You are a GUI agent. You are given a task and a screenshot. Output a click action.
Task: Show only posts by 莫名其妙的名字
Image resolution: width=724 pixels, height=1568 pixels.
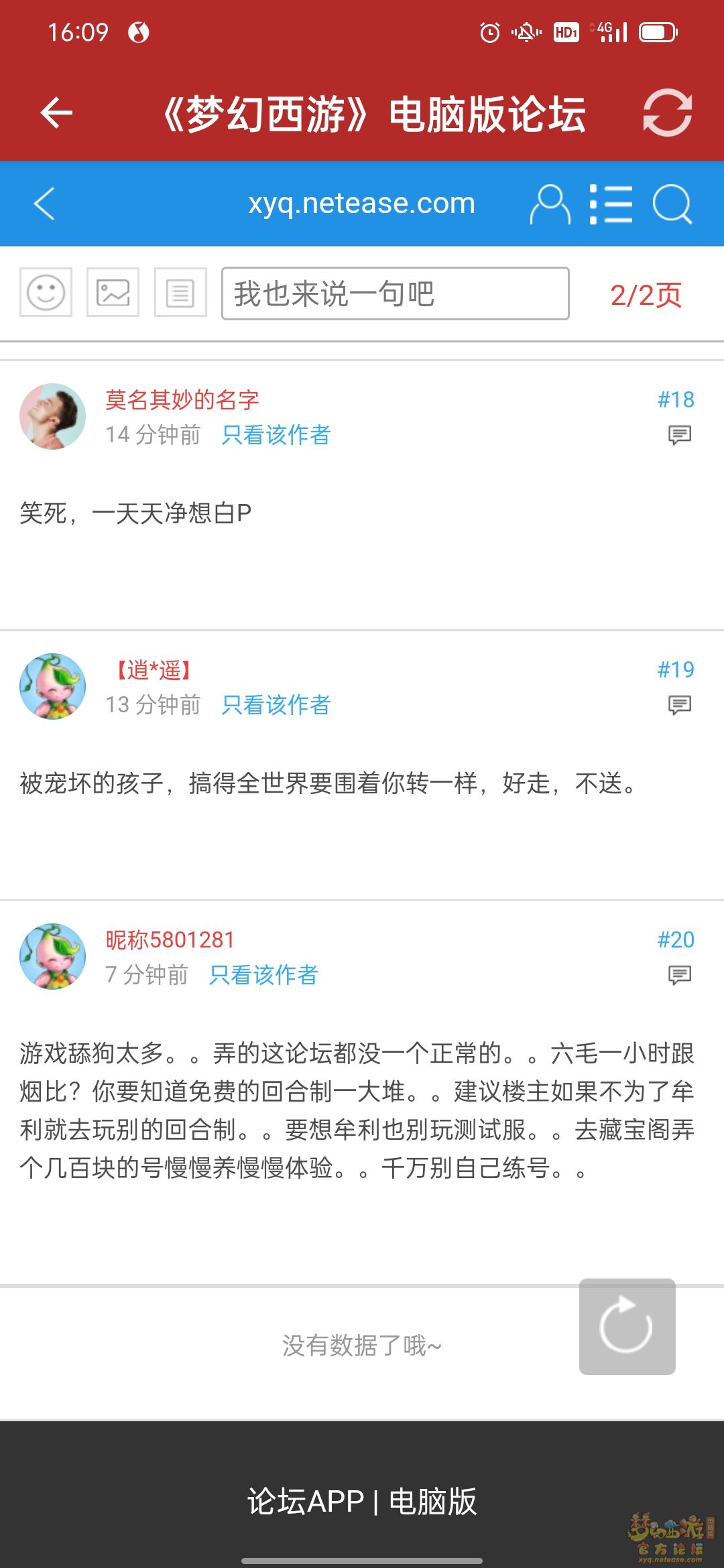click(x=276, y=435)
